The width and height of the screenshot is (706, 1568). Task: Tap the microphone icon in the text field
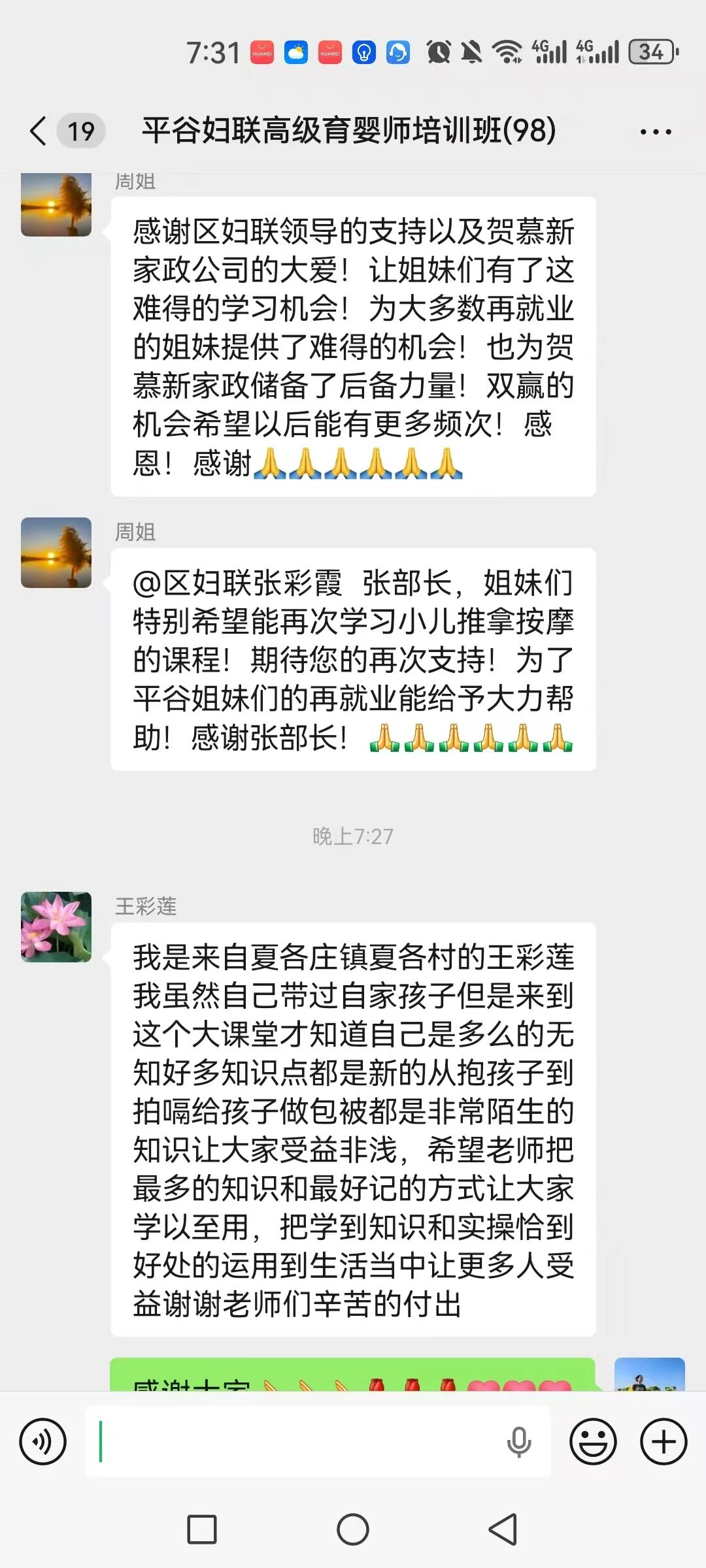(519, 1442)
